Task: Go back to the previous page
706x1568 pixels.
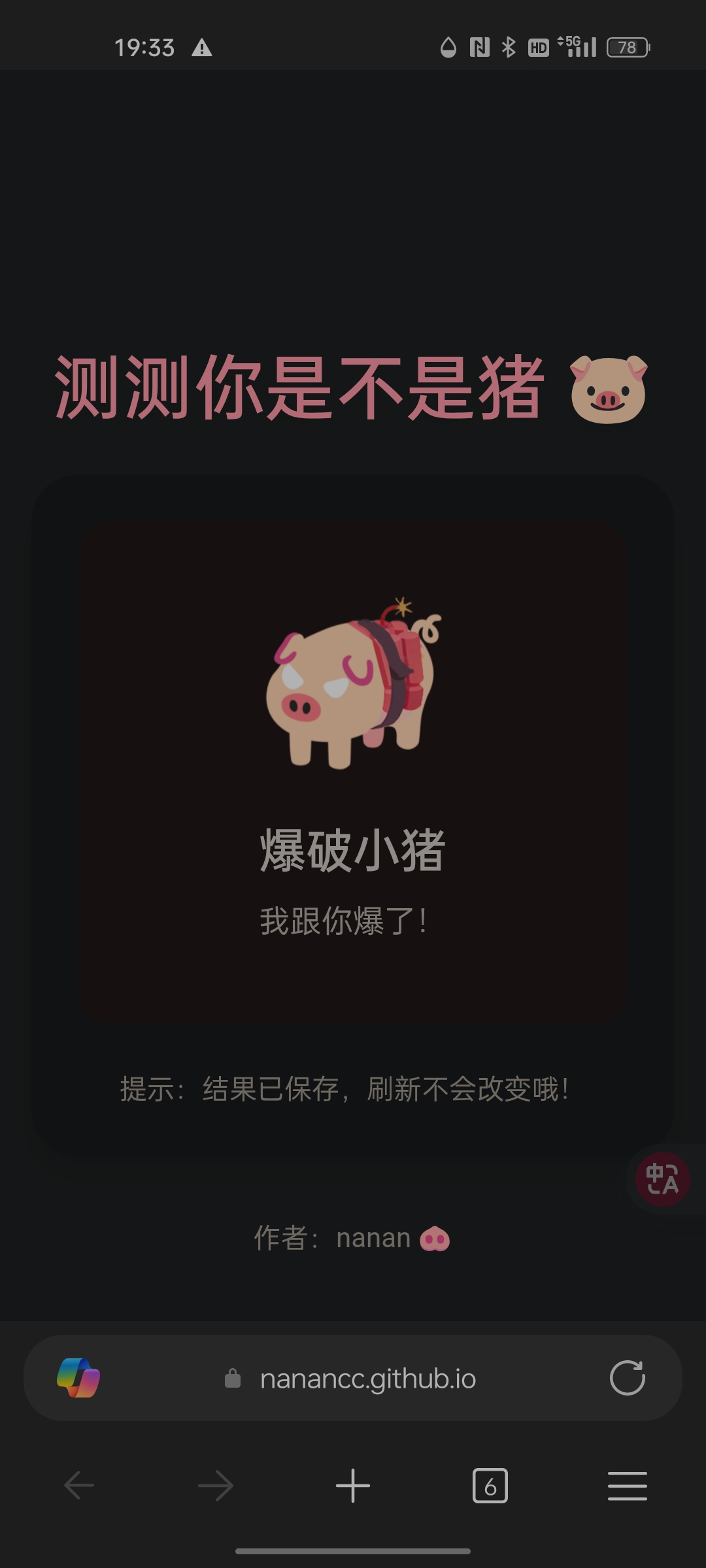Action: pos(80,1486)
